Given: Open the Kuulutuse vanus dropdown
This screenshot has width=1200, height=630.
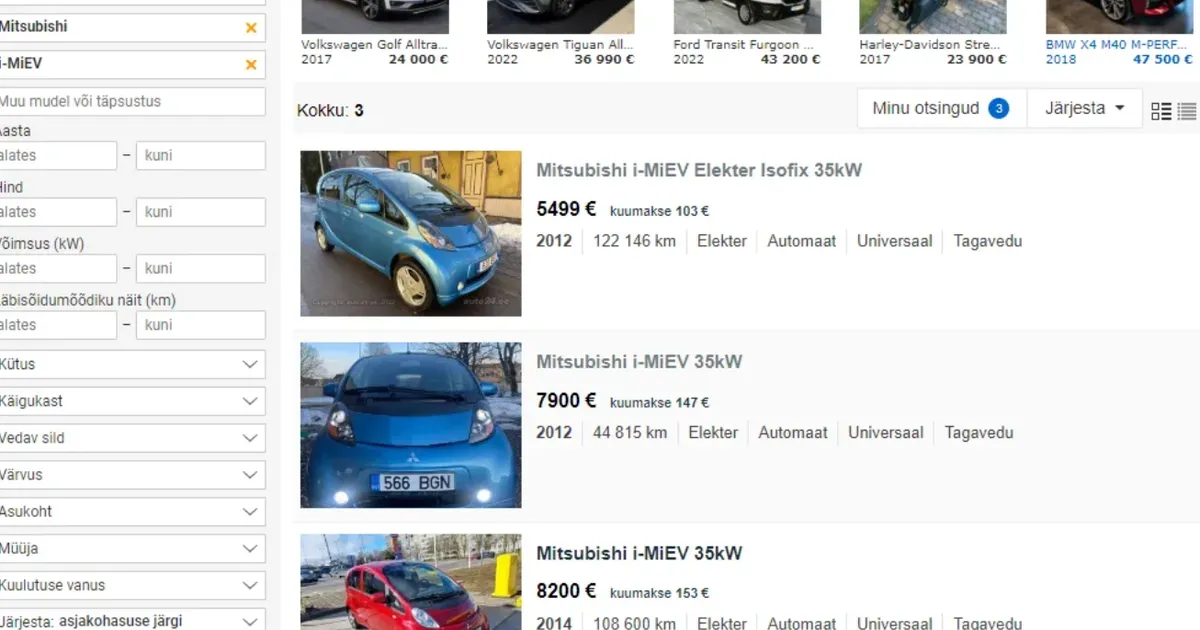Looking at the screenshot, I should coord(132,585).
